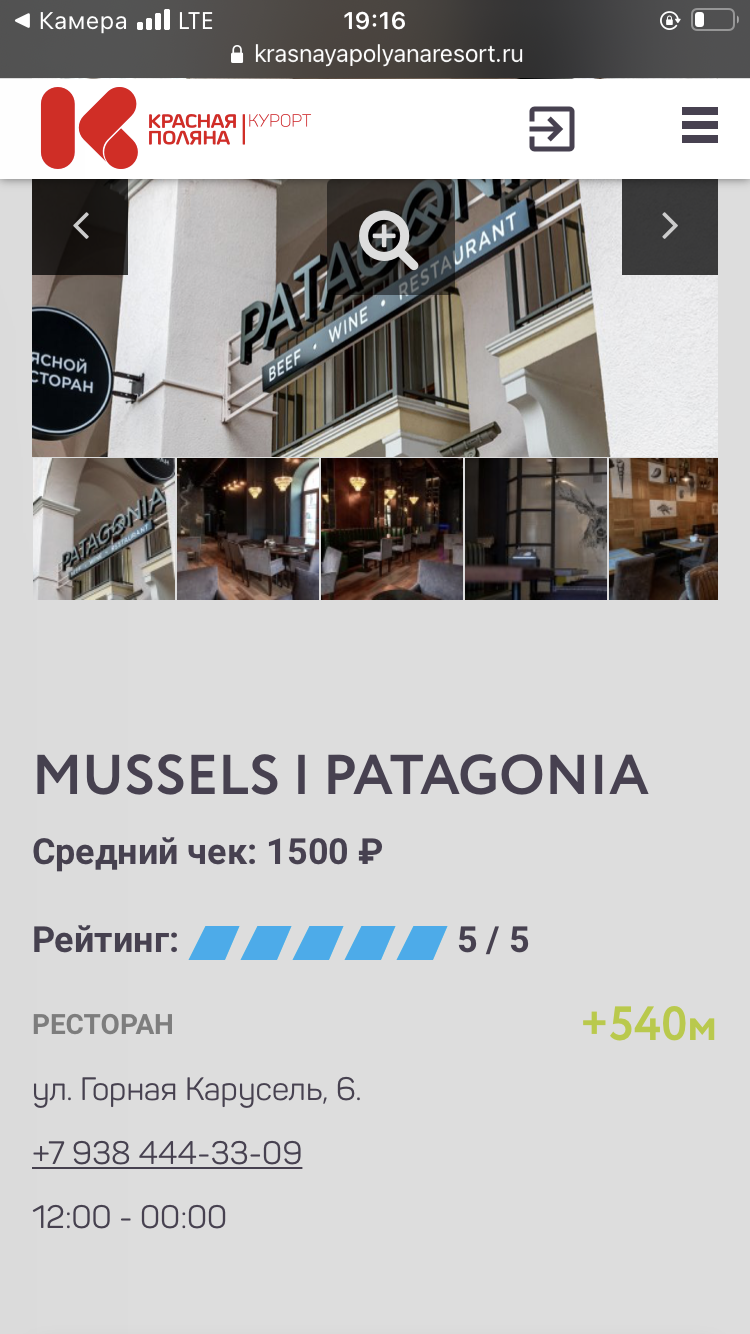Show the next gallery photo
This screenshot has width=750, height=1334.
click(x=669, y=227)
